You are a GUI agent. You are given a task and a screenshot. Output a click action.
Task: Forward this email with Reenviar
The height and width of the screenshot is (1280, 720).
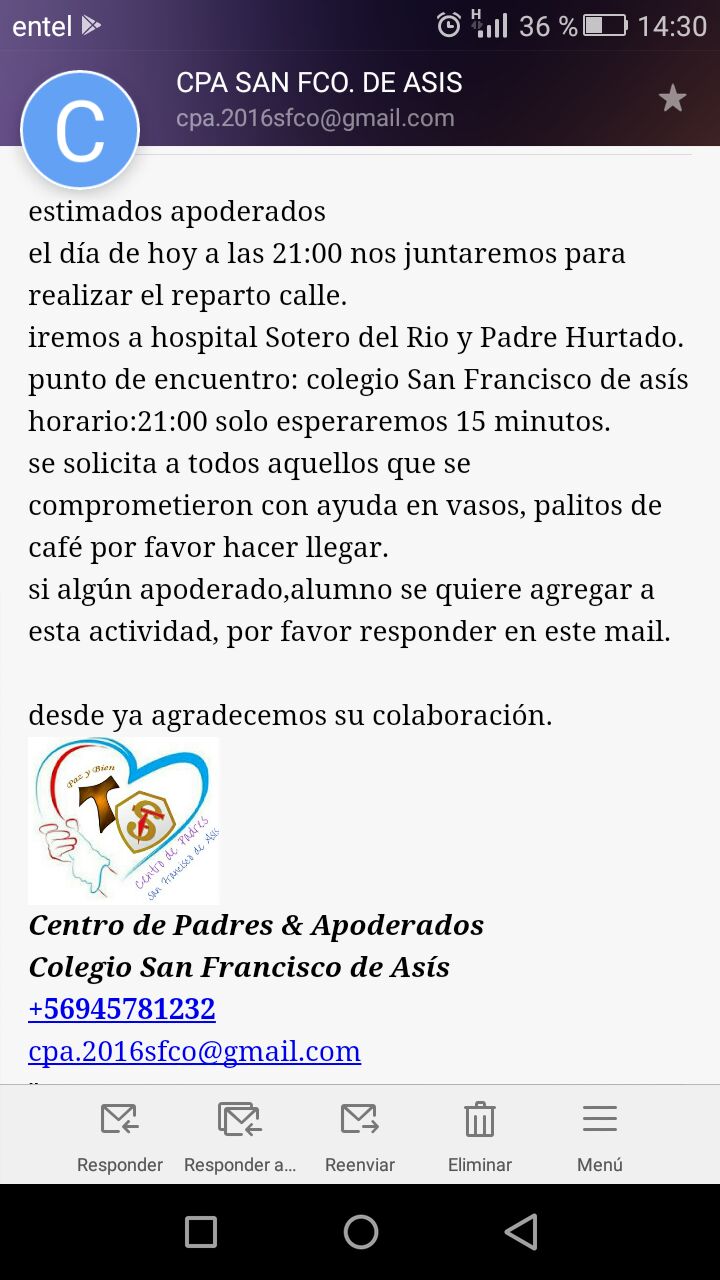[360, 1136]
